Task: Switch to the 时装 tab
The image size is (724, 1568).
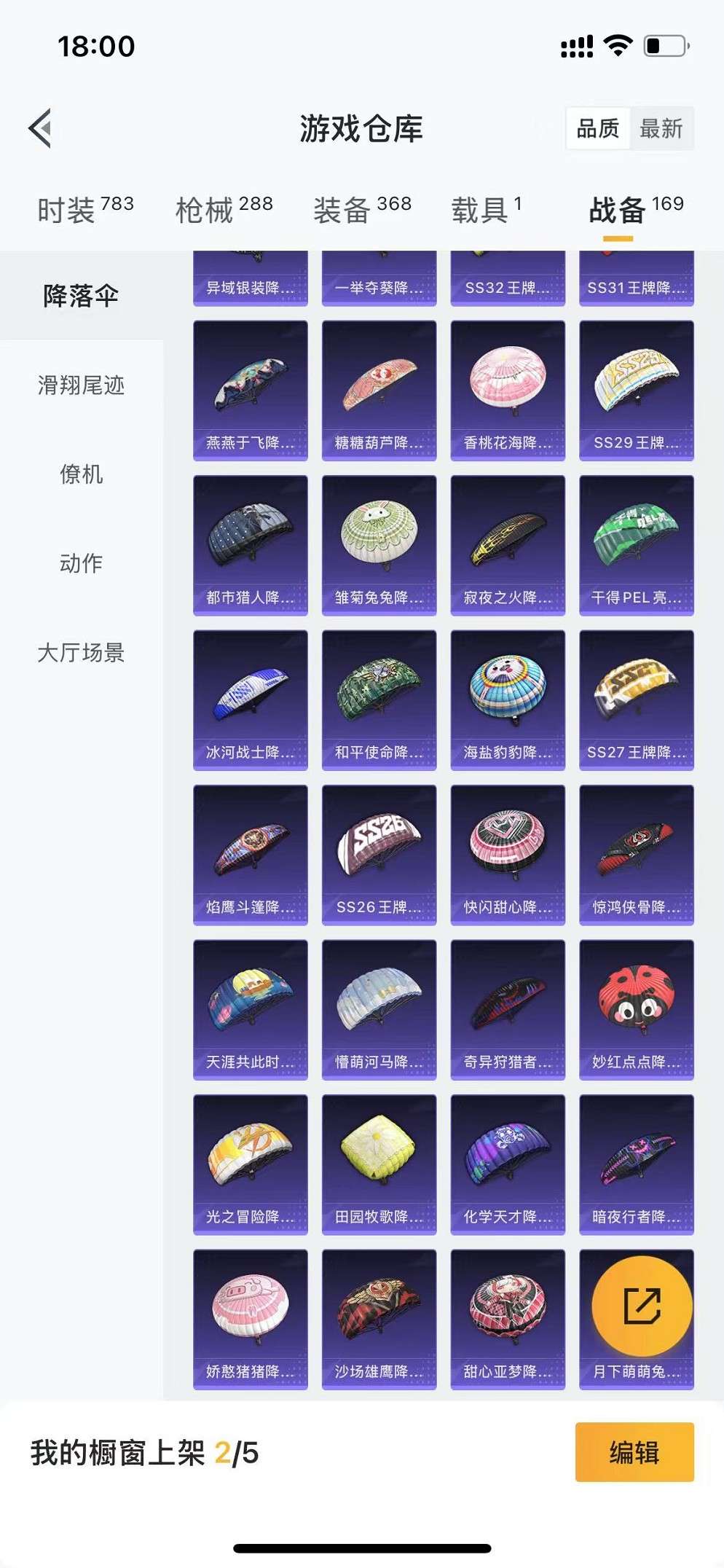Action: pyautogui.click(x=85, y=210)
